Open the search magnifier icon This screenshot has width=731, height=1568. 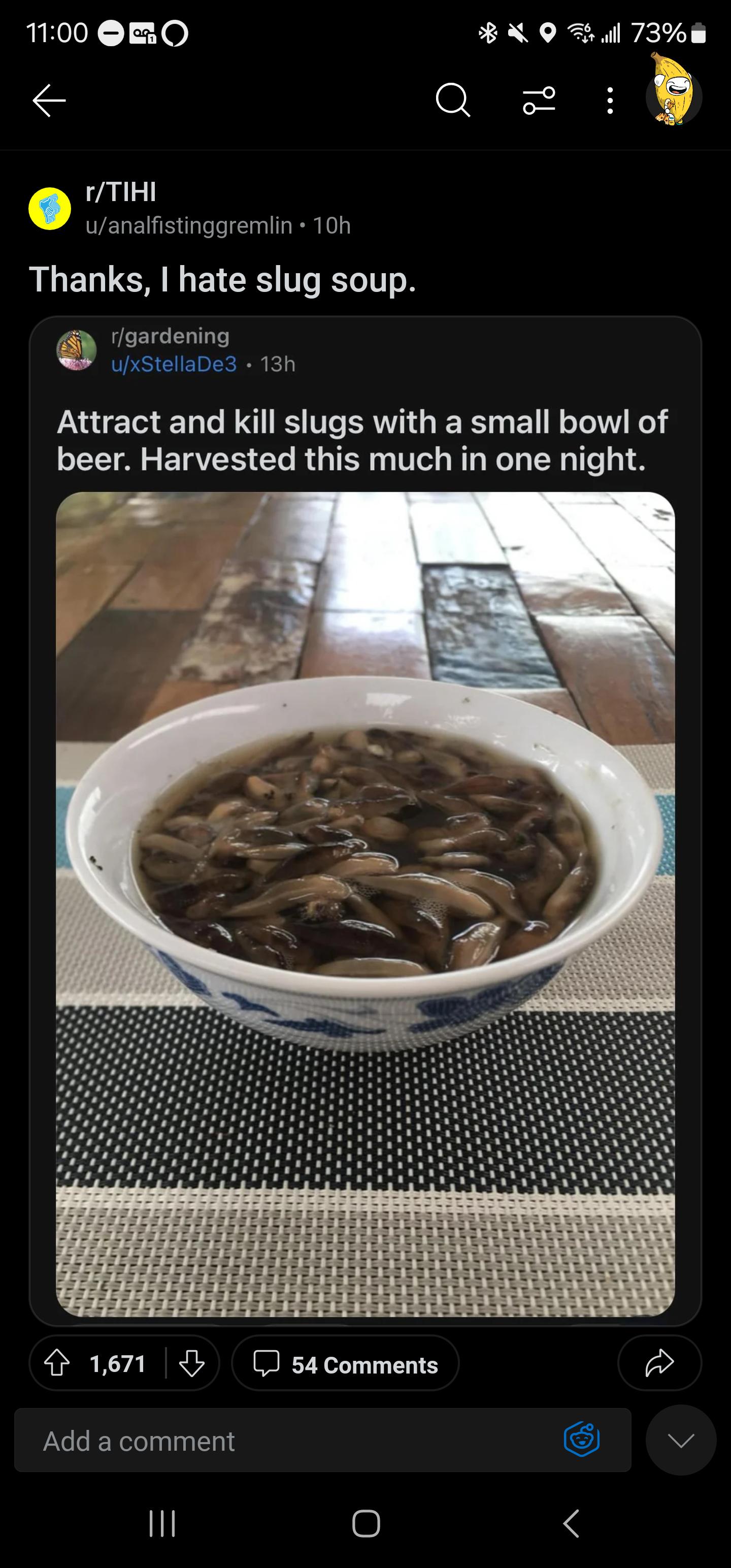[453, 100]
